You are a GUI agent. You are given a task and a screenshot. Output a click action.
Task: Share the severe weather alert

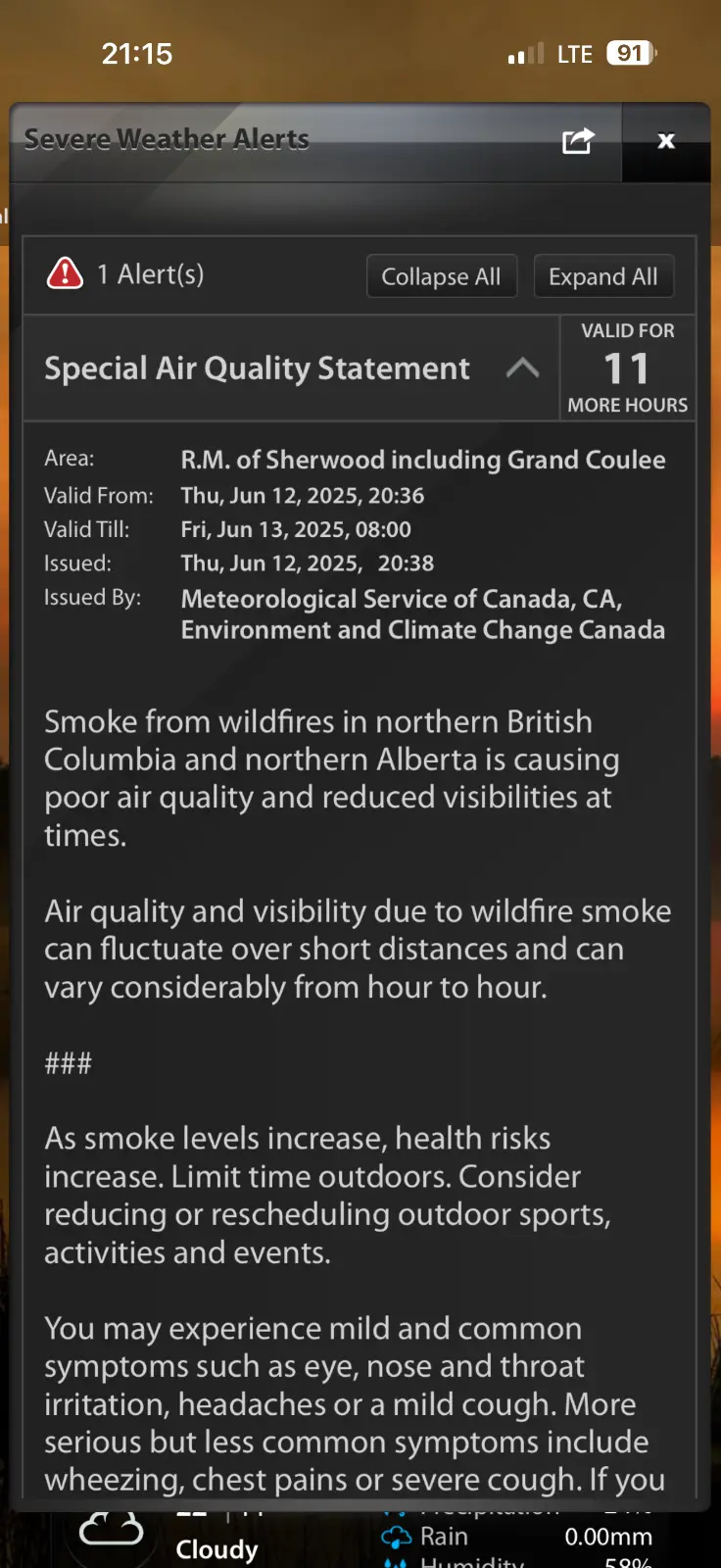tap(578, 141)
